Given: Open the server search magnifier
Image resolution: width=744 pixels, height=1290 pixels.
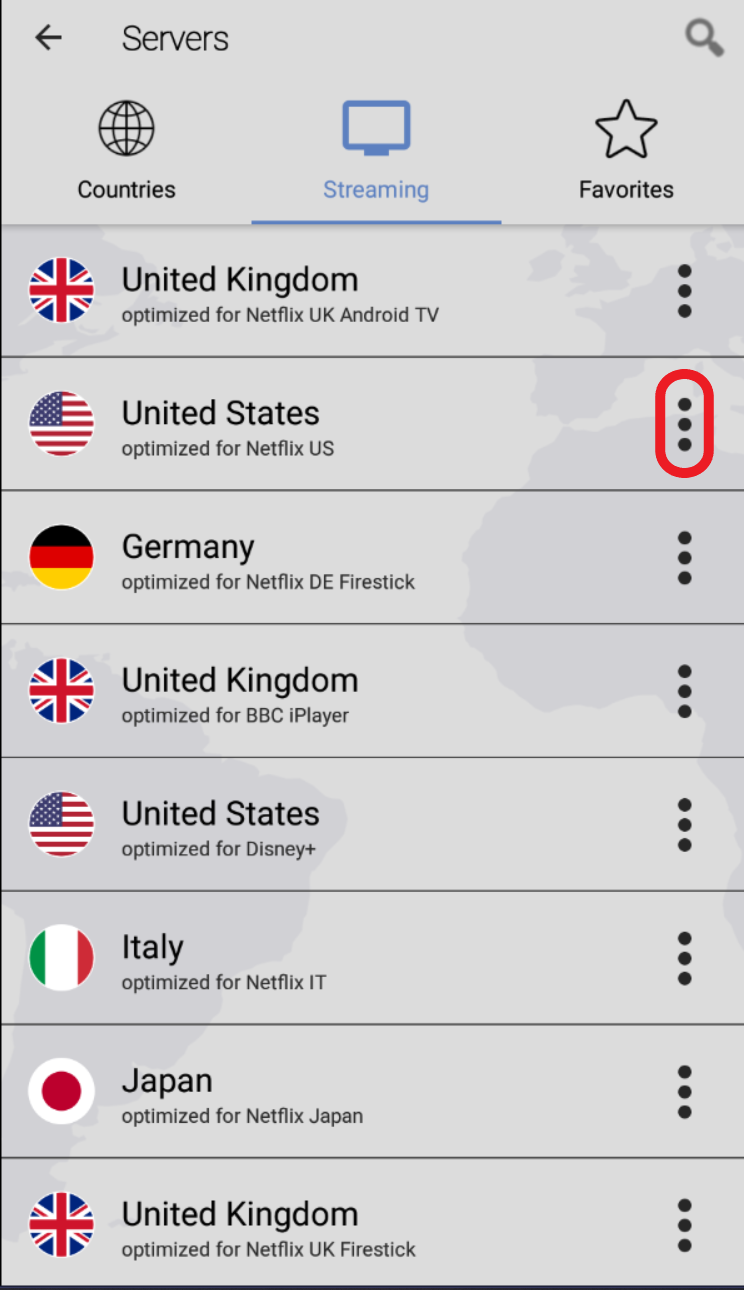Looking at the screenshot, I should coord(704,39).
